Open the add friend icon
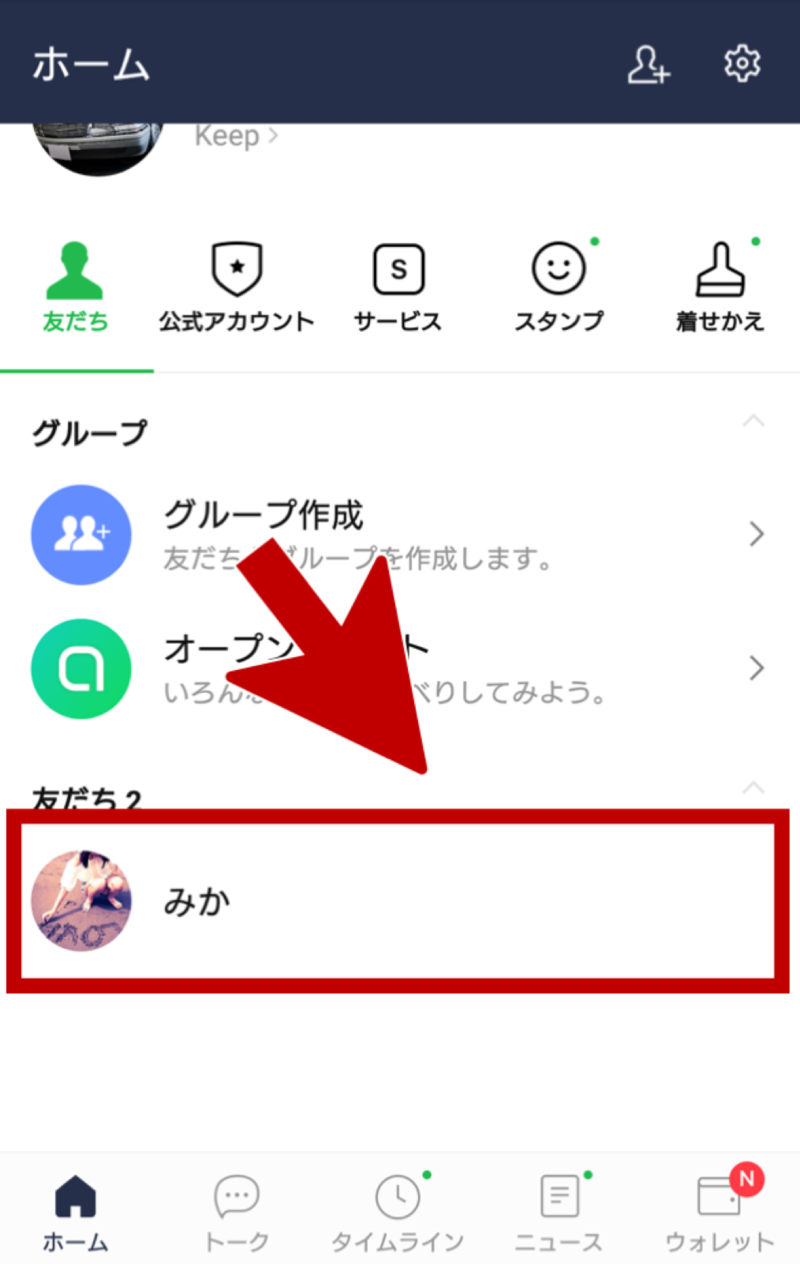 click(648, 64)
